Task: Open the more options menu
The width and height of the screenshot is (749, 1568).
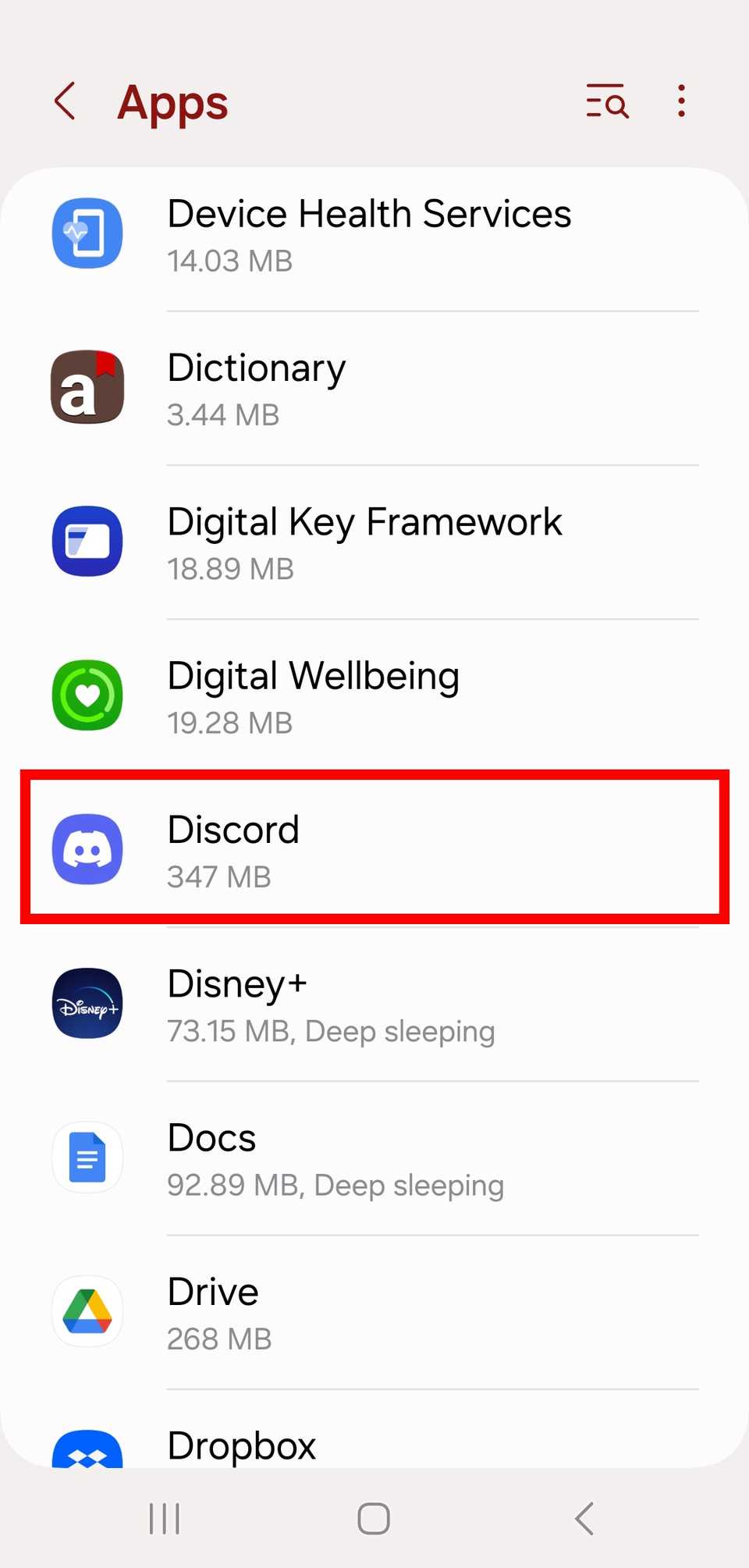Action: pyautogui.click(x=680, y=101)
